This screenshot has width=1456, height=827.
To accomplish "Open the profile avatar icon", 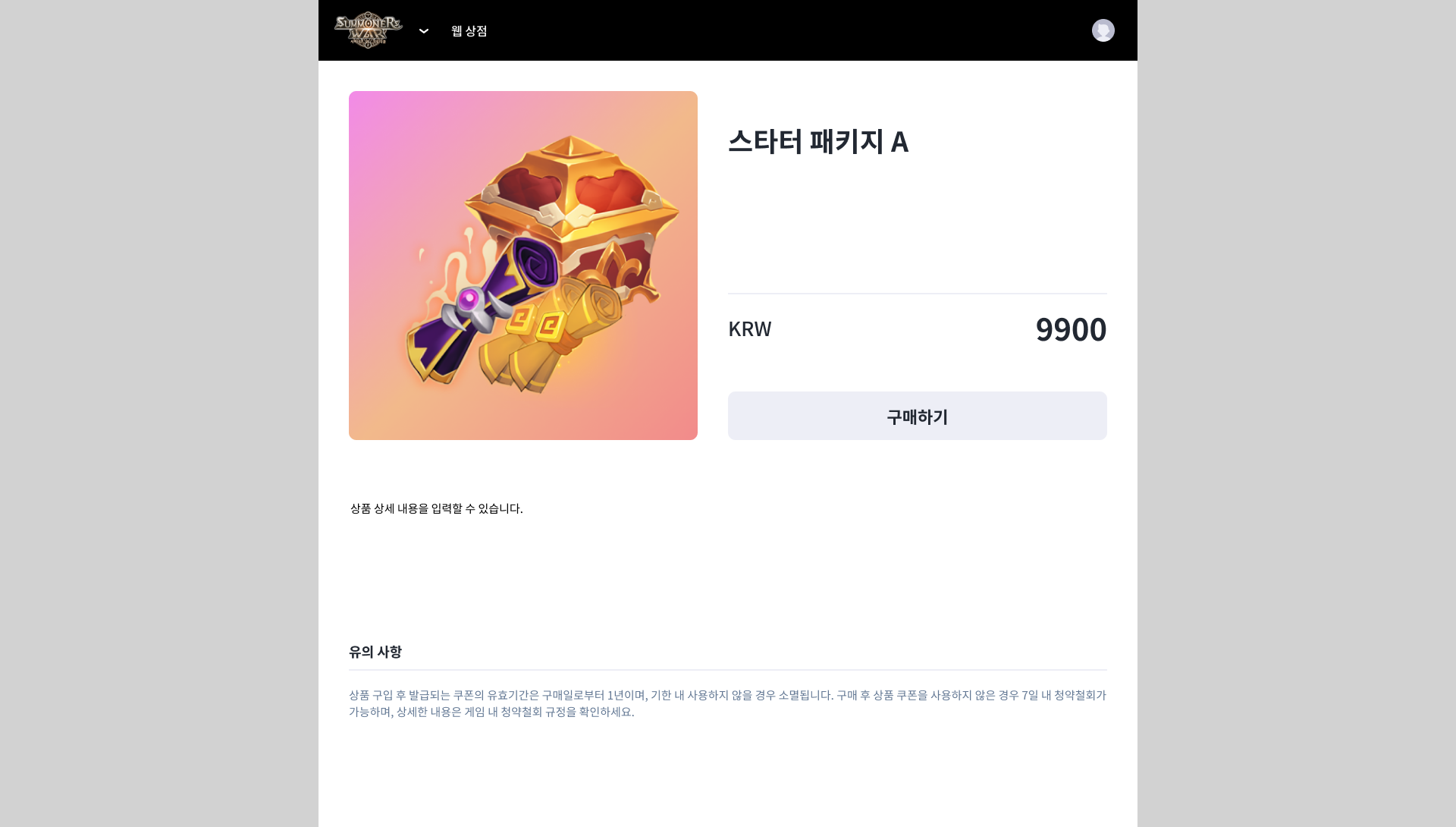I will tap(1103, 30).
